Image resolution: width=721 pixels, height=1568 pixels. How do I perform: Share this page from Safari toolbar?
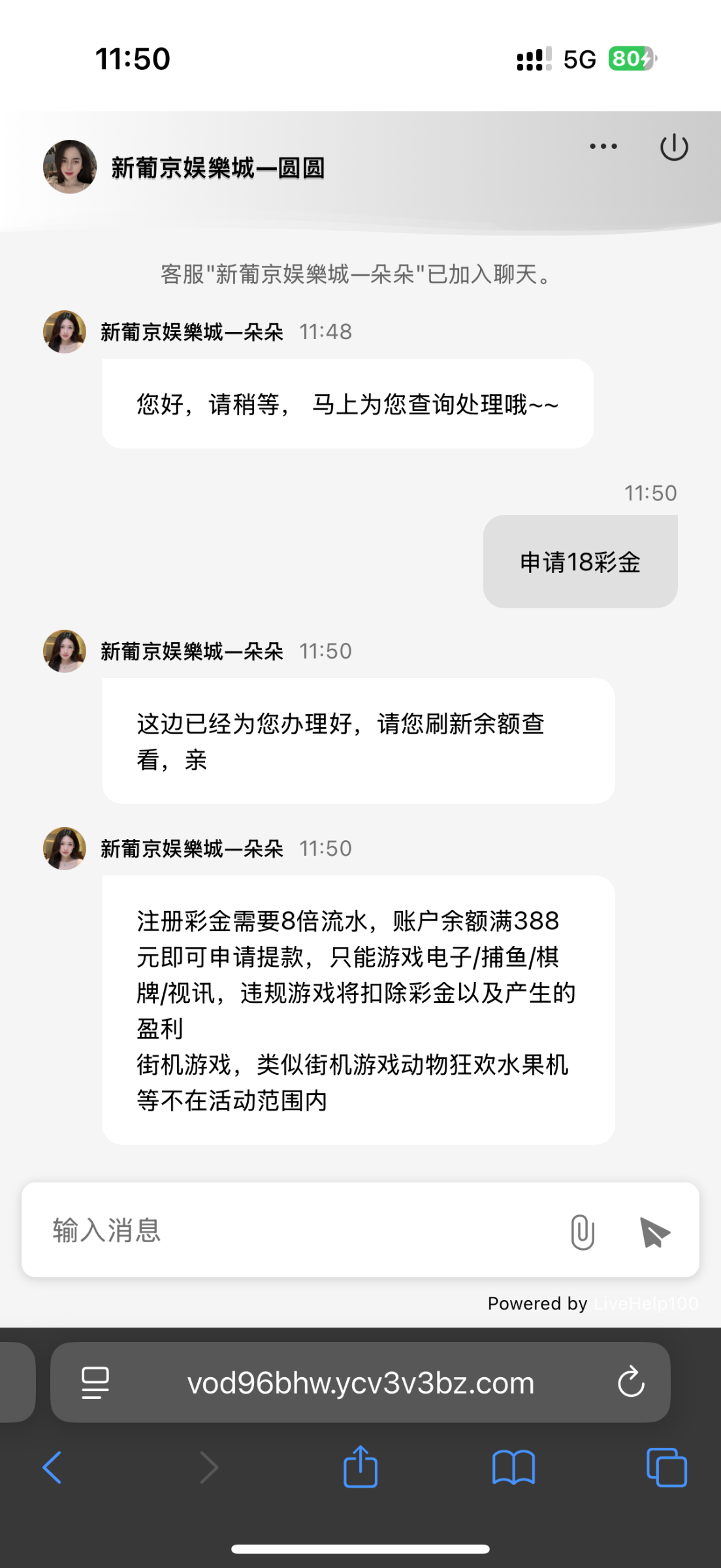[x=360, y=1467]
